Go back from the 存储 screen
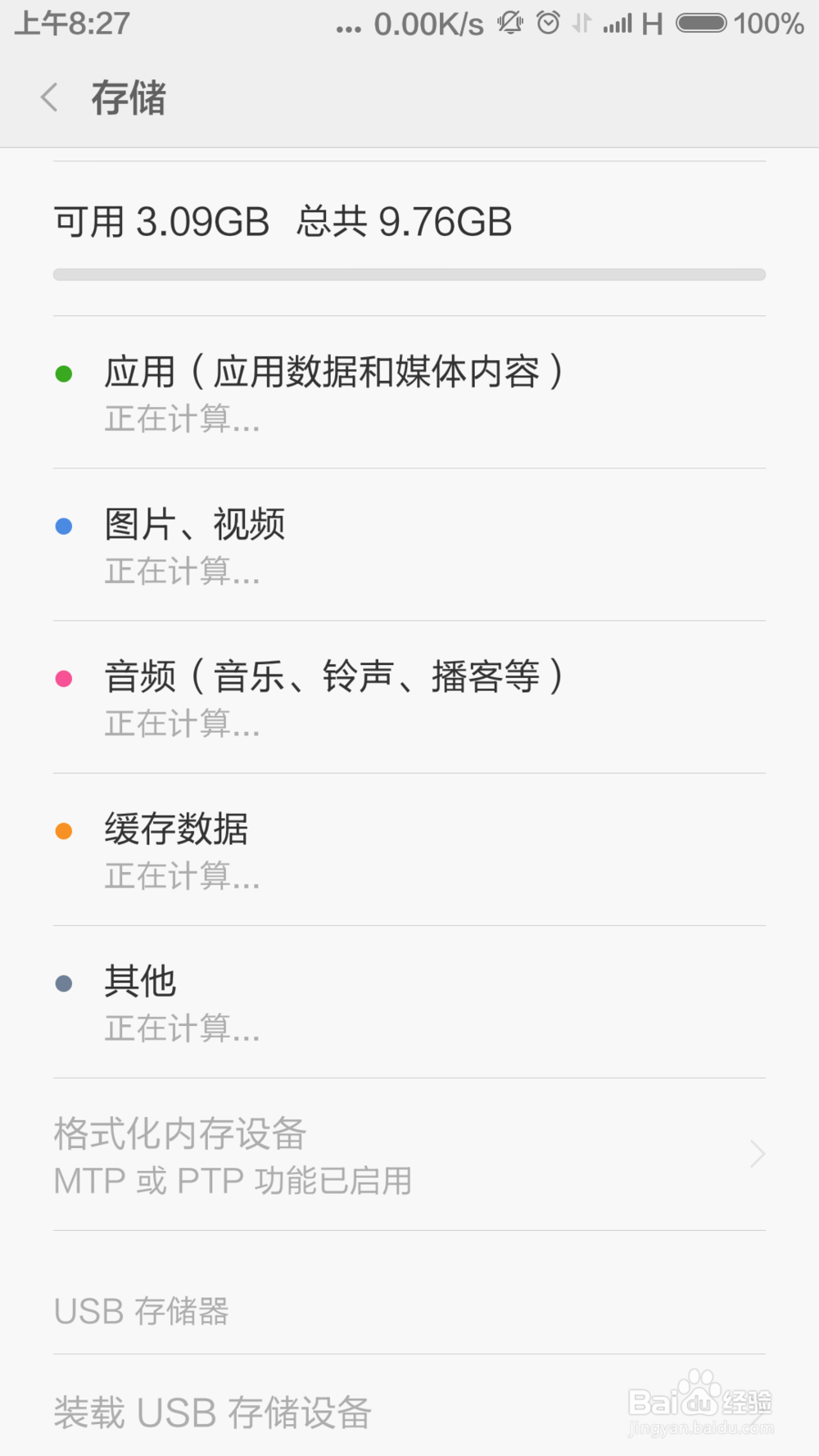This screenshot has width=819, height=1456. coord(49,97)
